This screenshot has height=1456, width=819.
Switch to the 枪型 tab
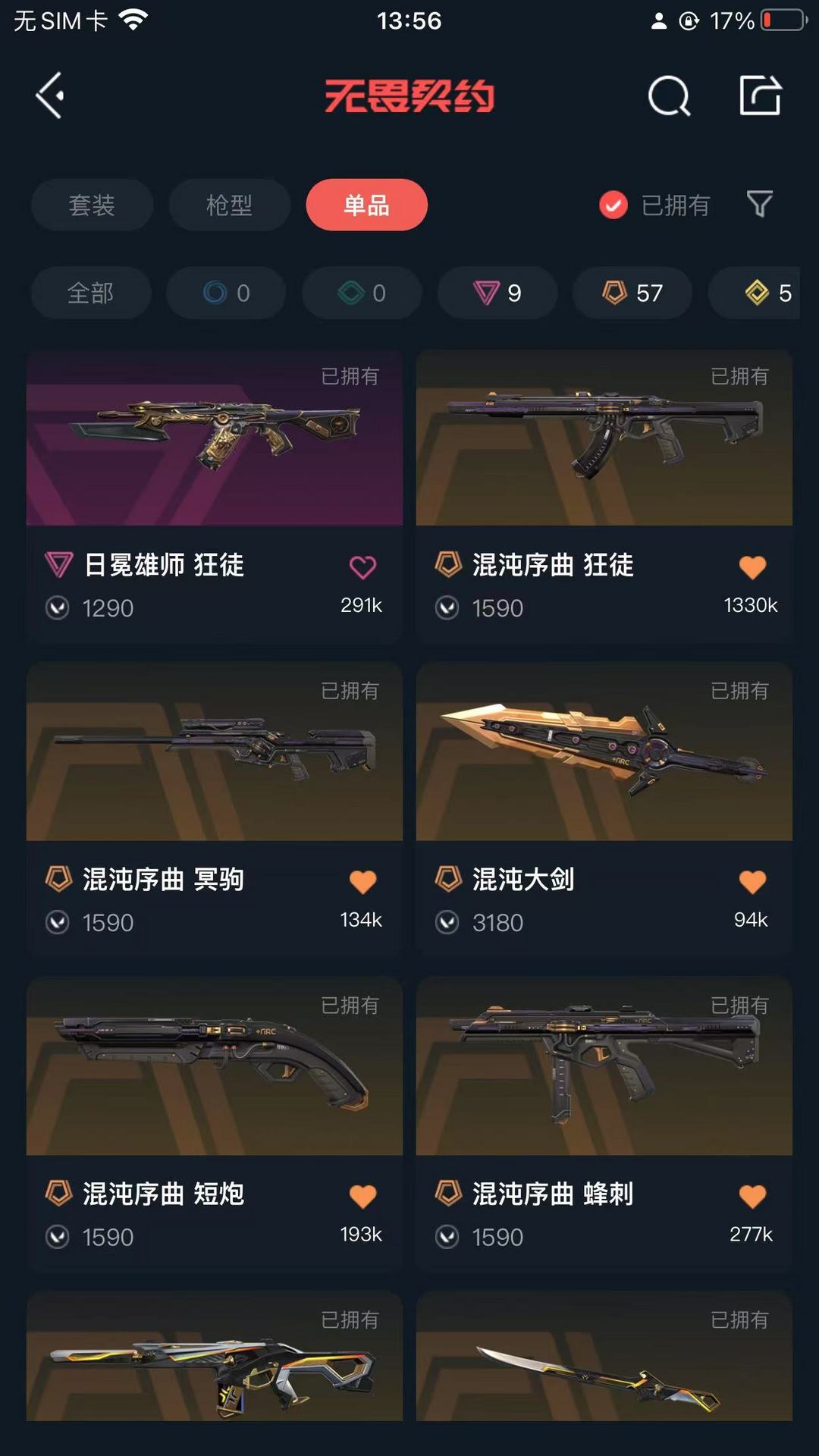pos(229,205)
